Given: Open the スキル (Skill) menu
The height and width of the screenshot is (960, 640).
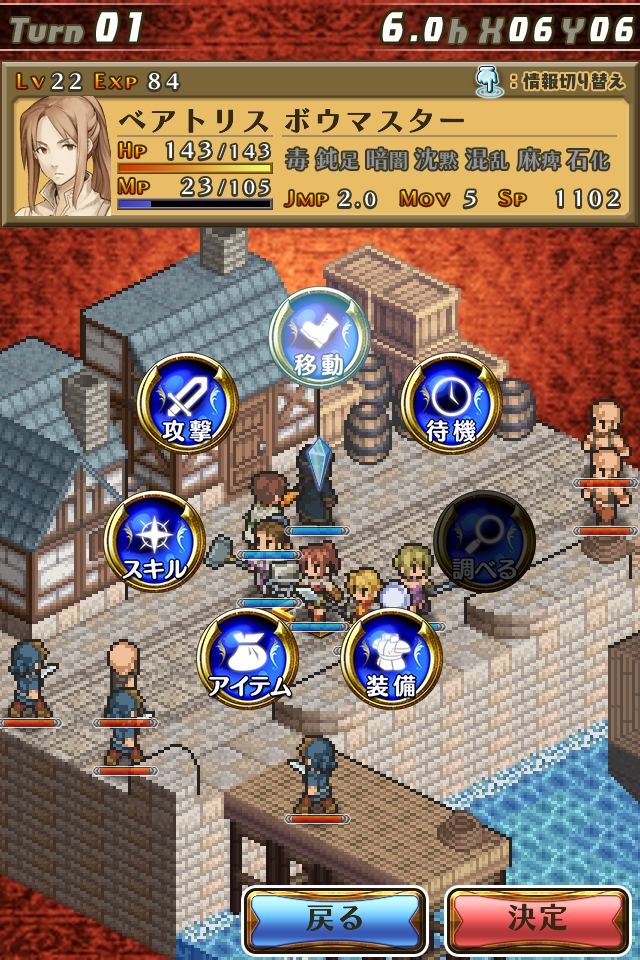Looking at the screenshot, I should pyautogui.click(x=154, y=541).
